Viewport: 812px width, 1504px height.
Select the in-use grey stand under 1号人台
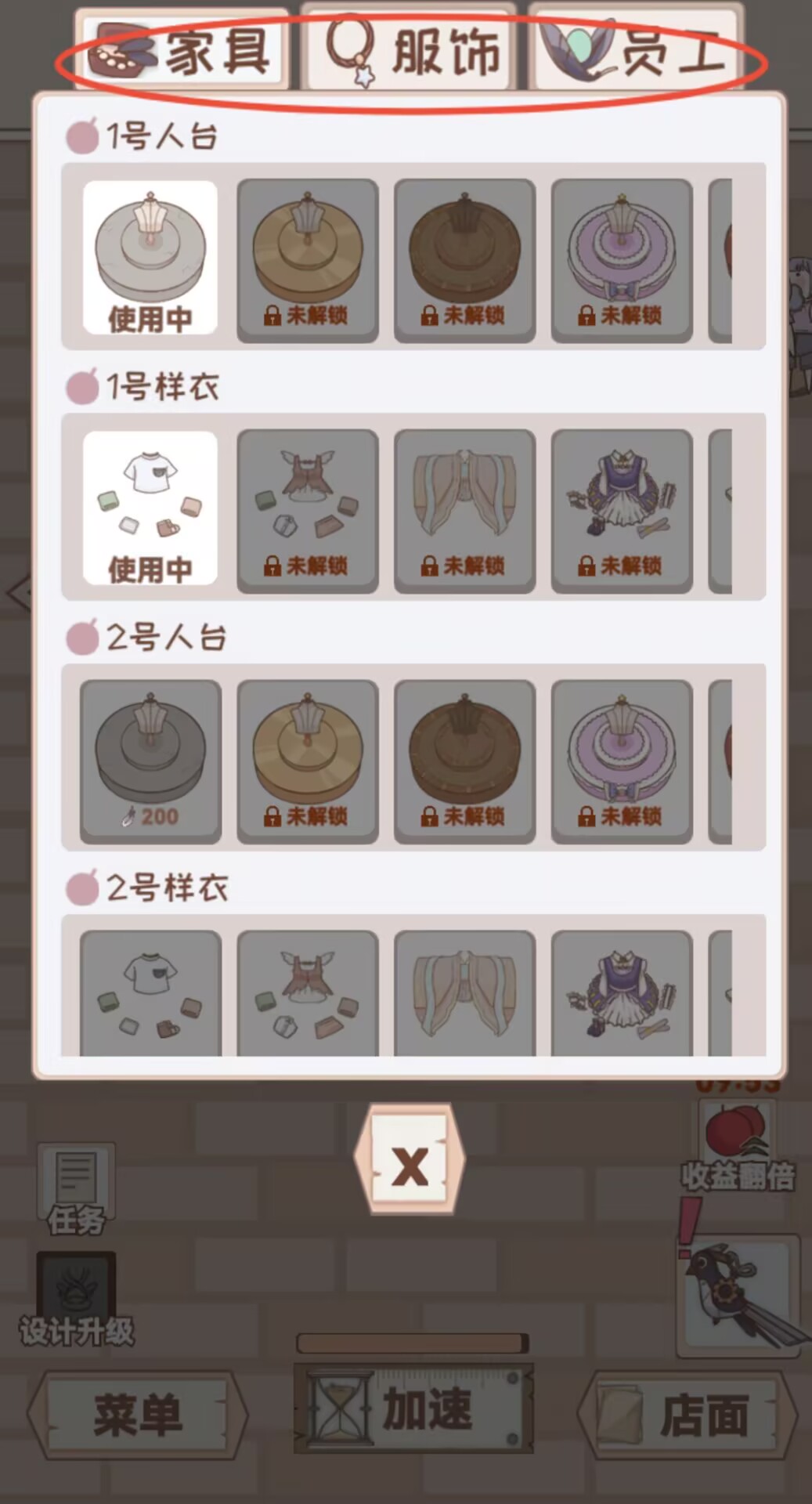coord(150,258)
